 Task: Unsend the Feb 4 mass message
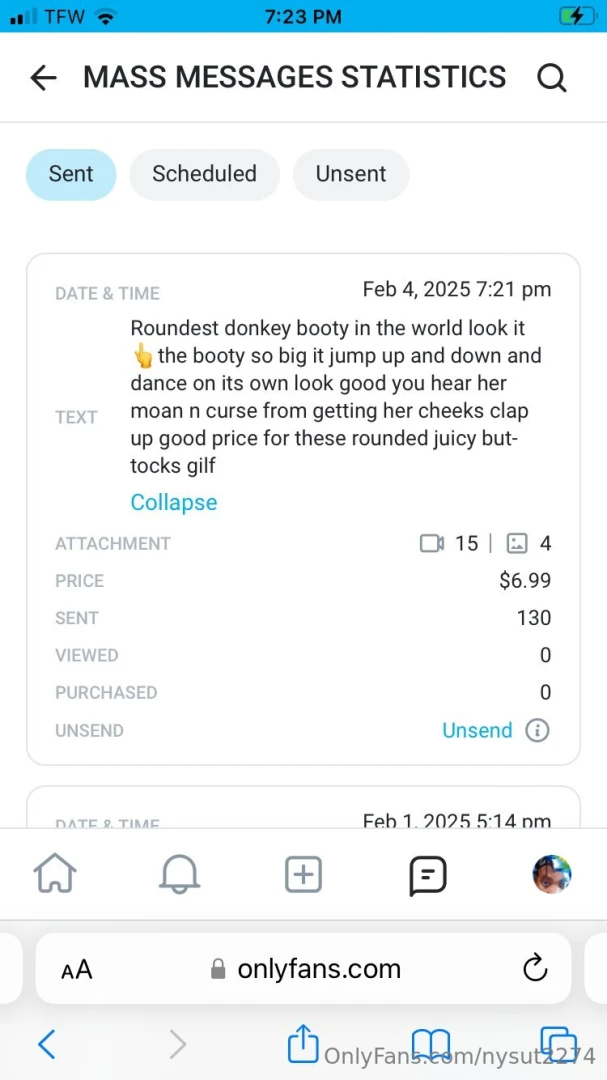pos(477,730)
